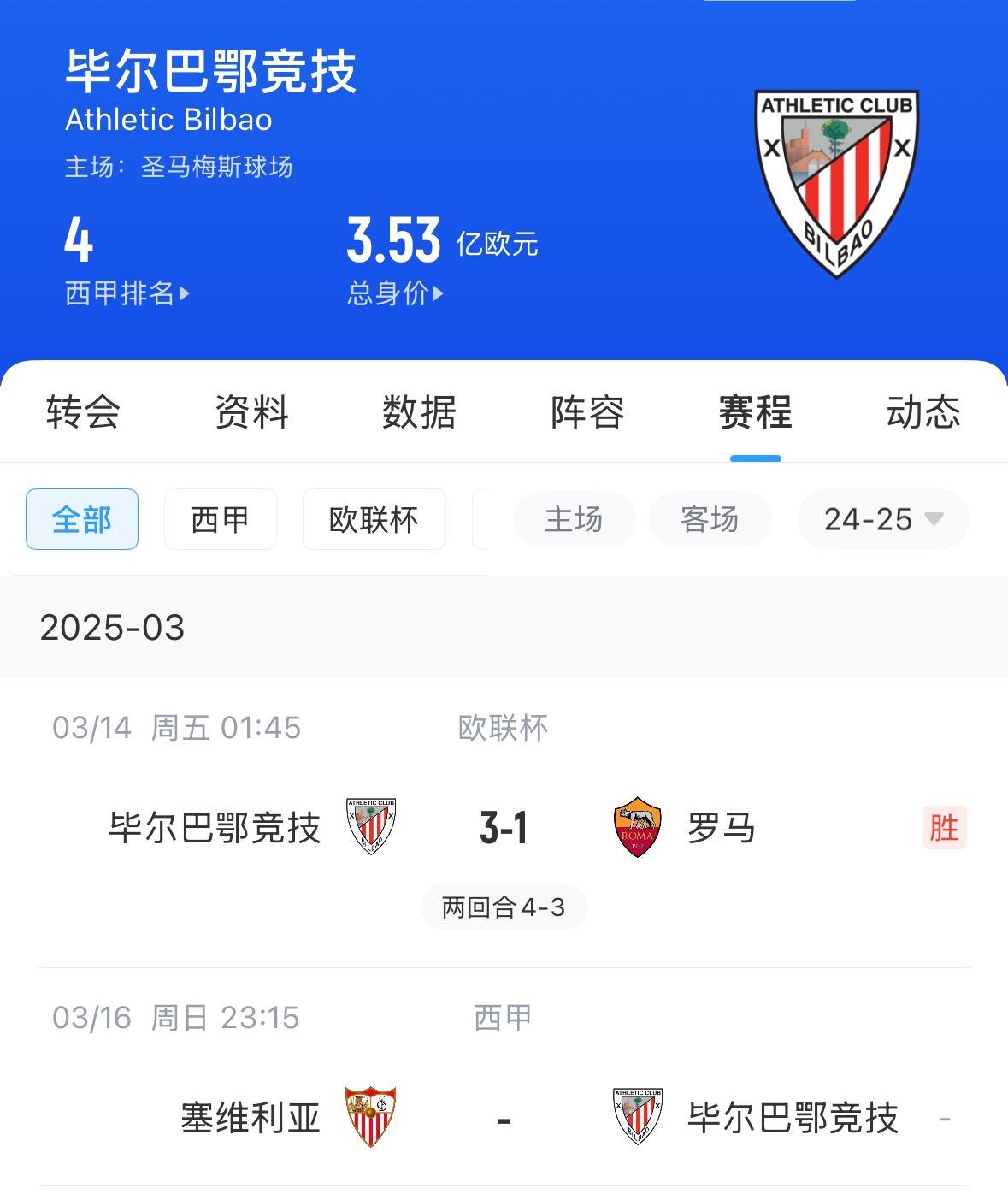
Task: Switch to the 数据 tab
Action: tap(419, 412)
